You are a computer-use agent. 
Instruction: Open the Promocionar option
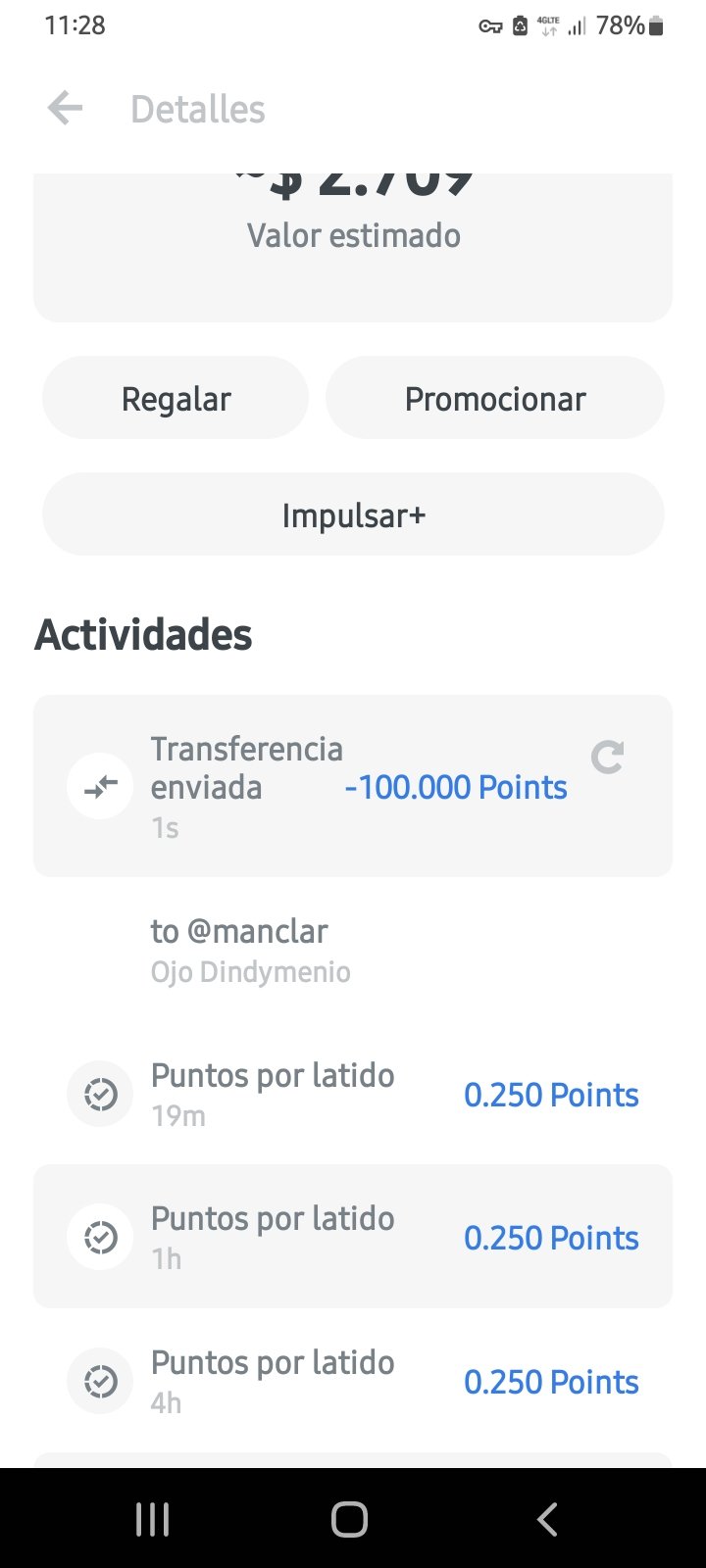495,398
